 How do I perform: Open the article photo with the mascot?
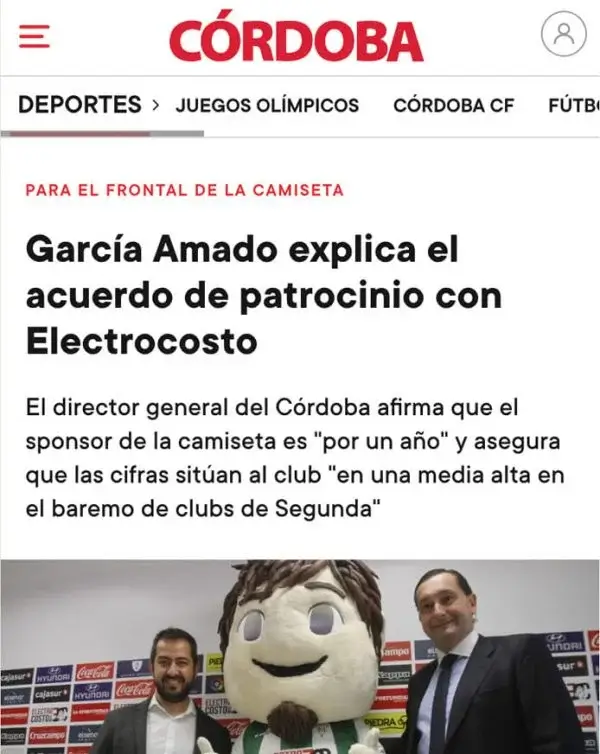tap(300, 656)
